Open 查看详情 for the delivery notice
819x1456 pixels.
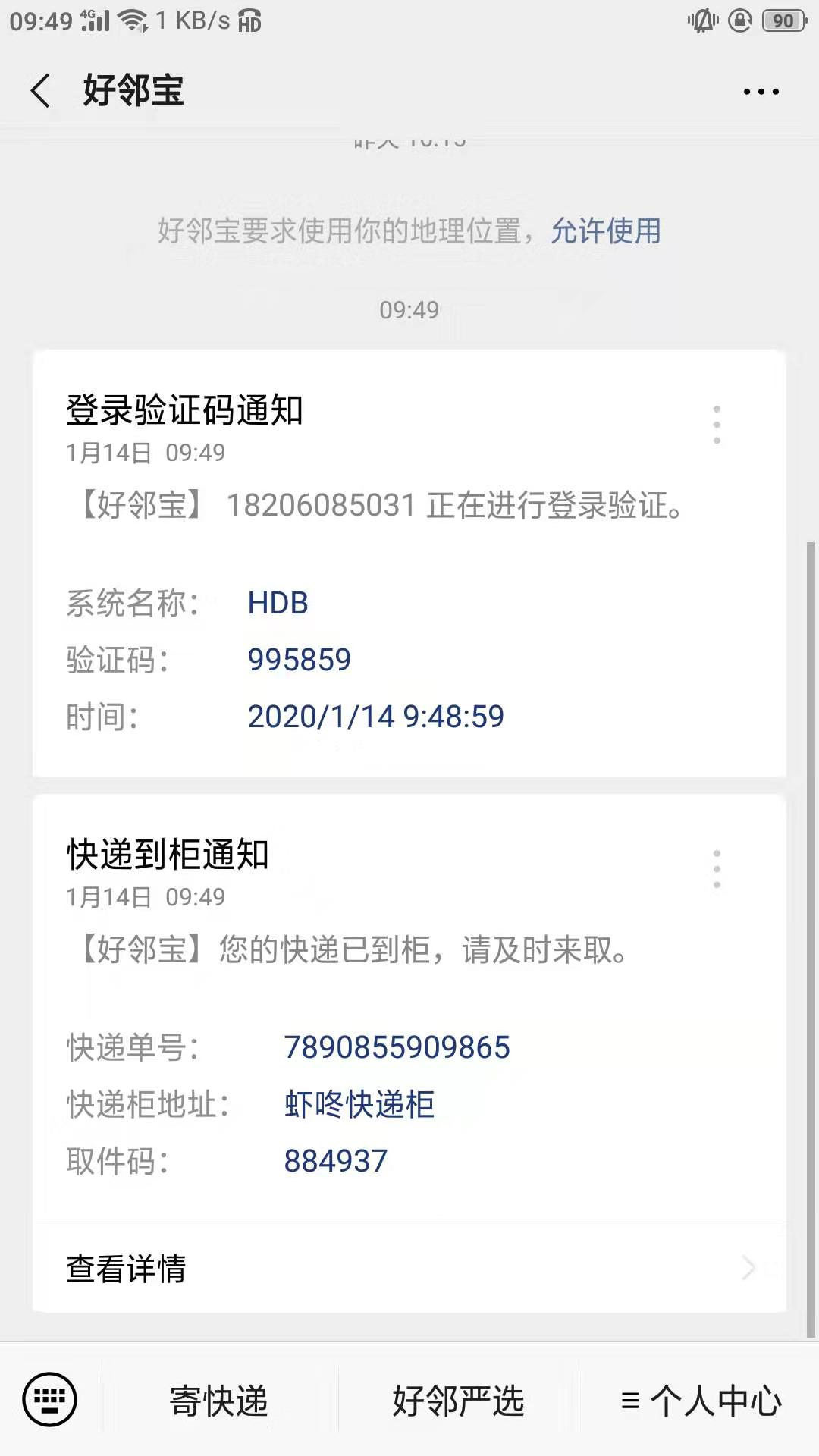point(409,1268)
